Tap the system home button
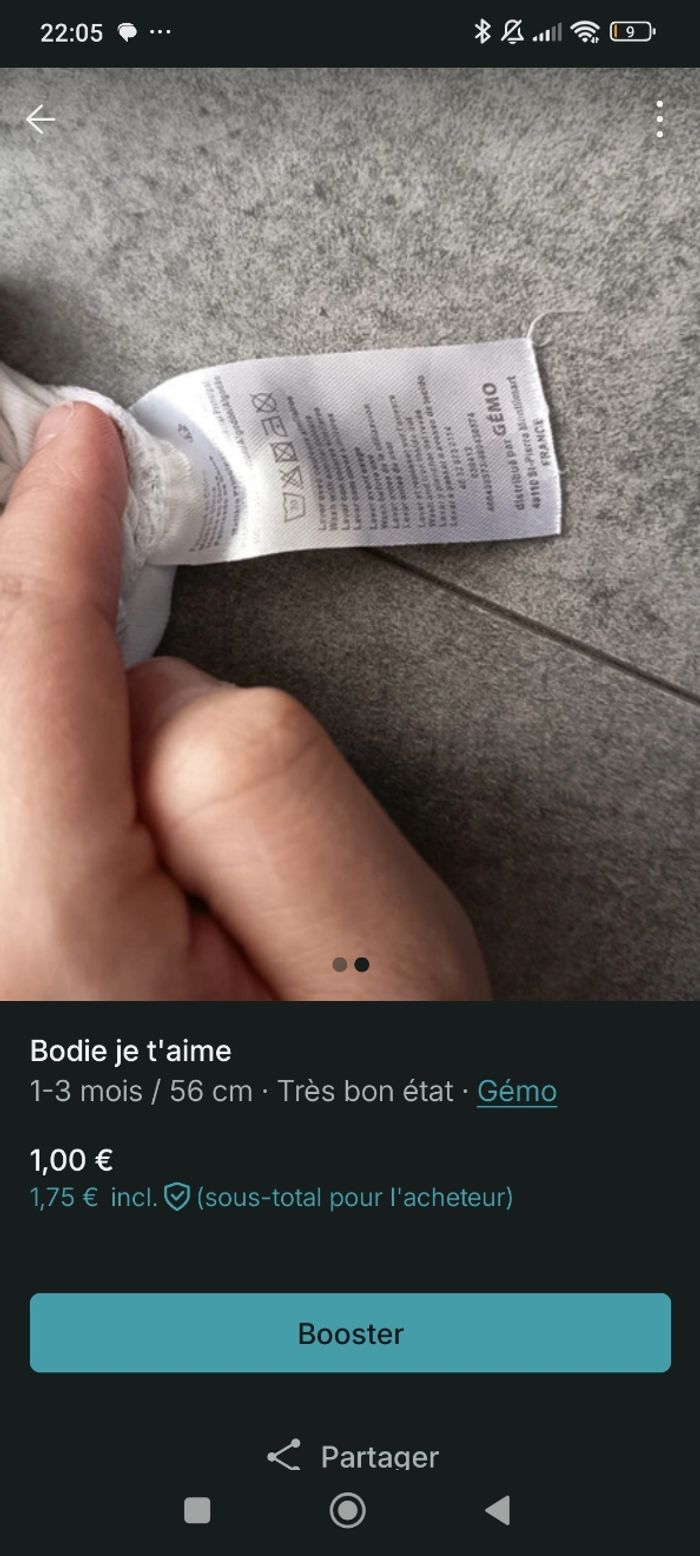Screen dimensions: 700x1556 pyautogui.click(x=348, y=1510)
